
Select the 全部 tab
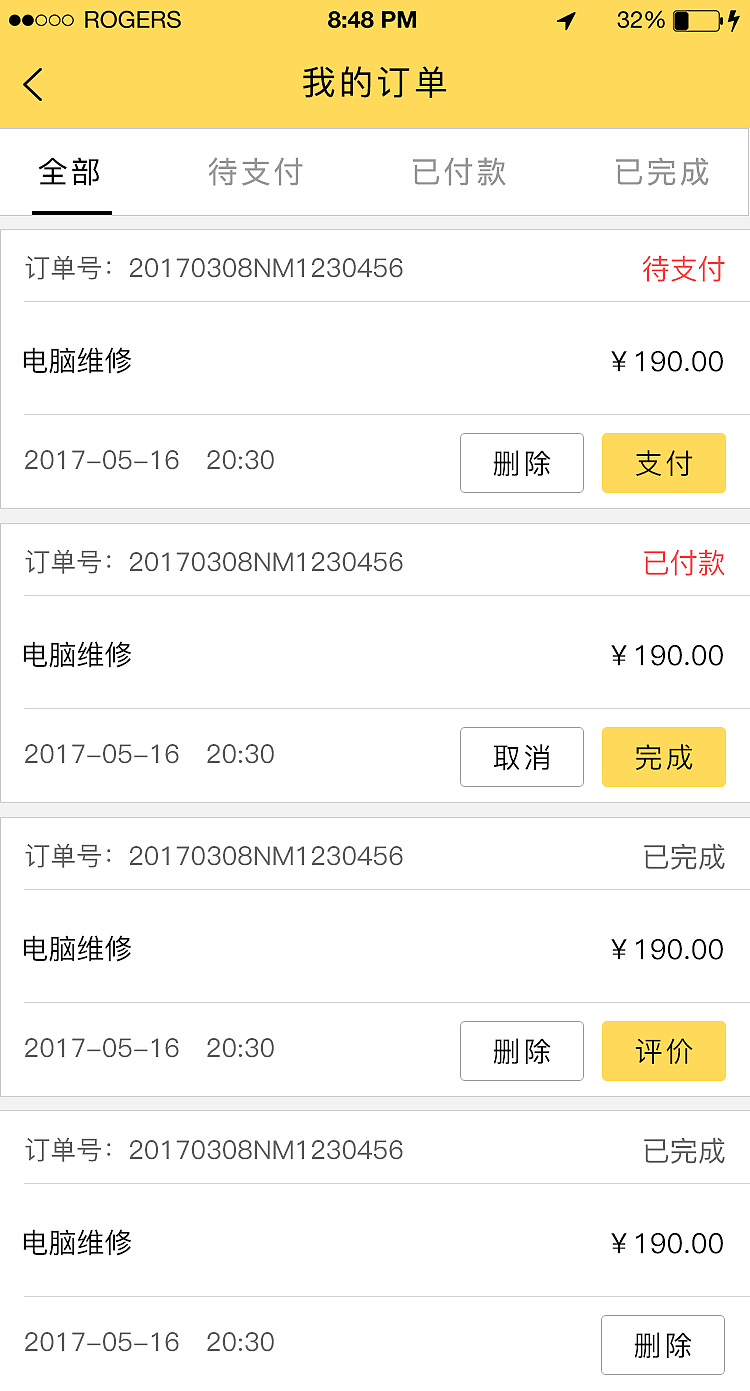click(x=70, y=172)
